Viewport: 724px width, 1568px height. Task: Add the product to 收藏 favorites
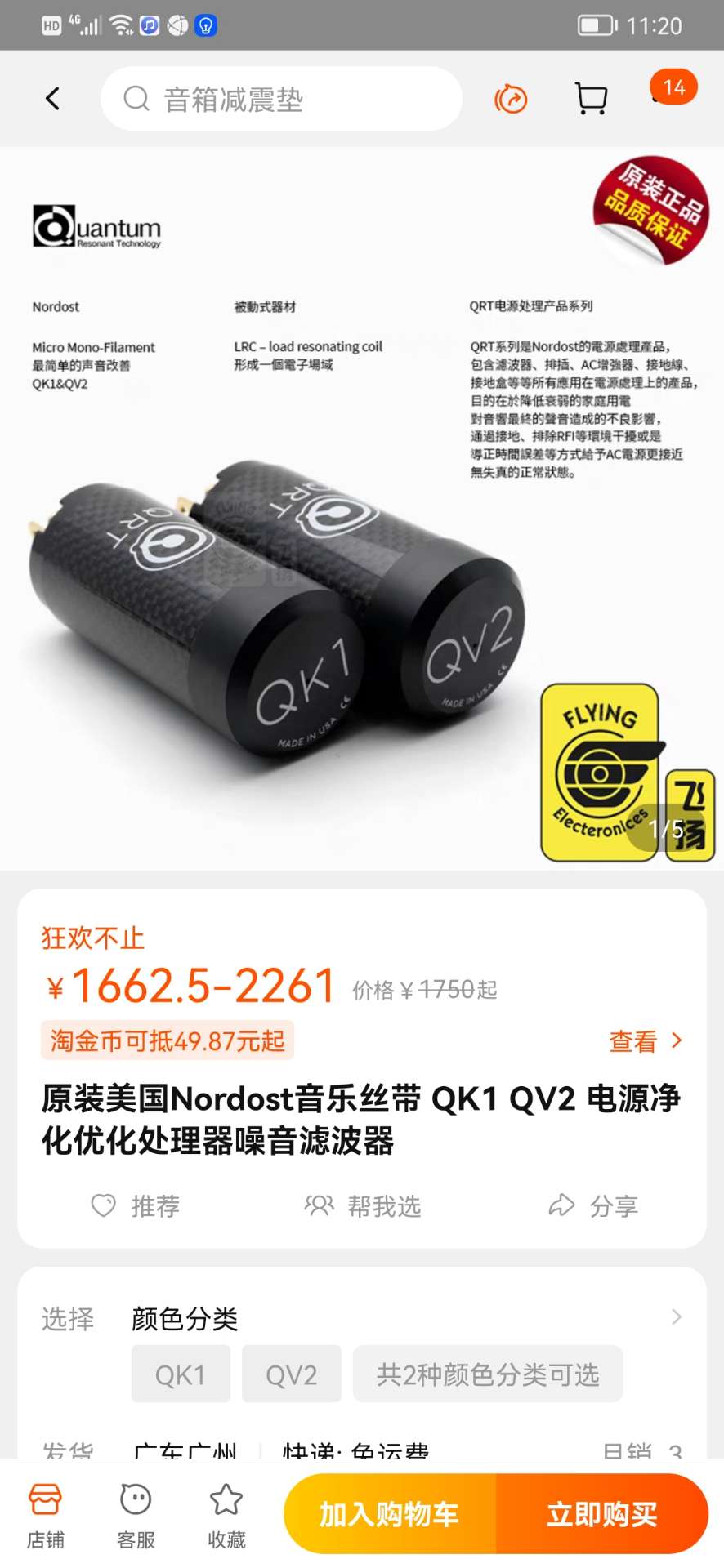tap(226, 1515)
